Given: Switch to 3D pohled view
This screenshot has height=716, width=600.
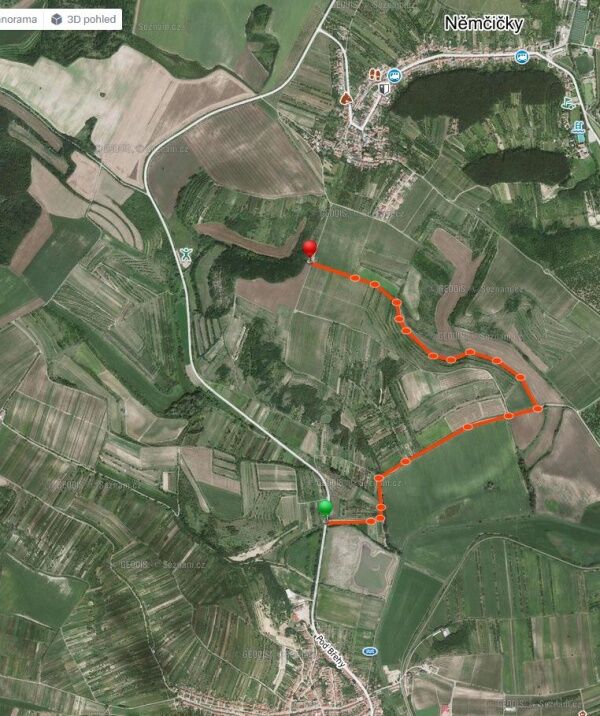Looking at the screenshot, I should [84, 19].
